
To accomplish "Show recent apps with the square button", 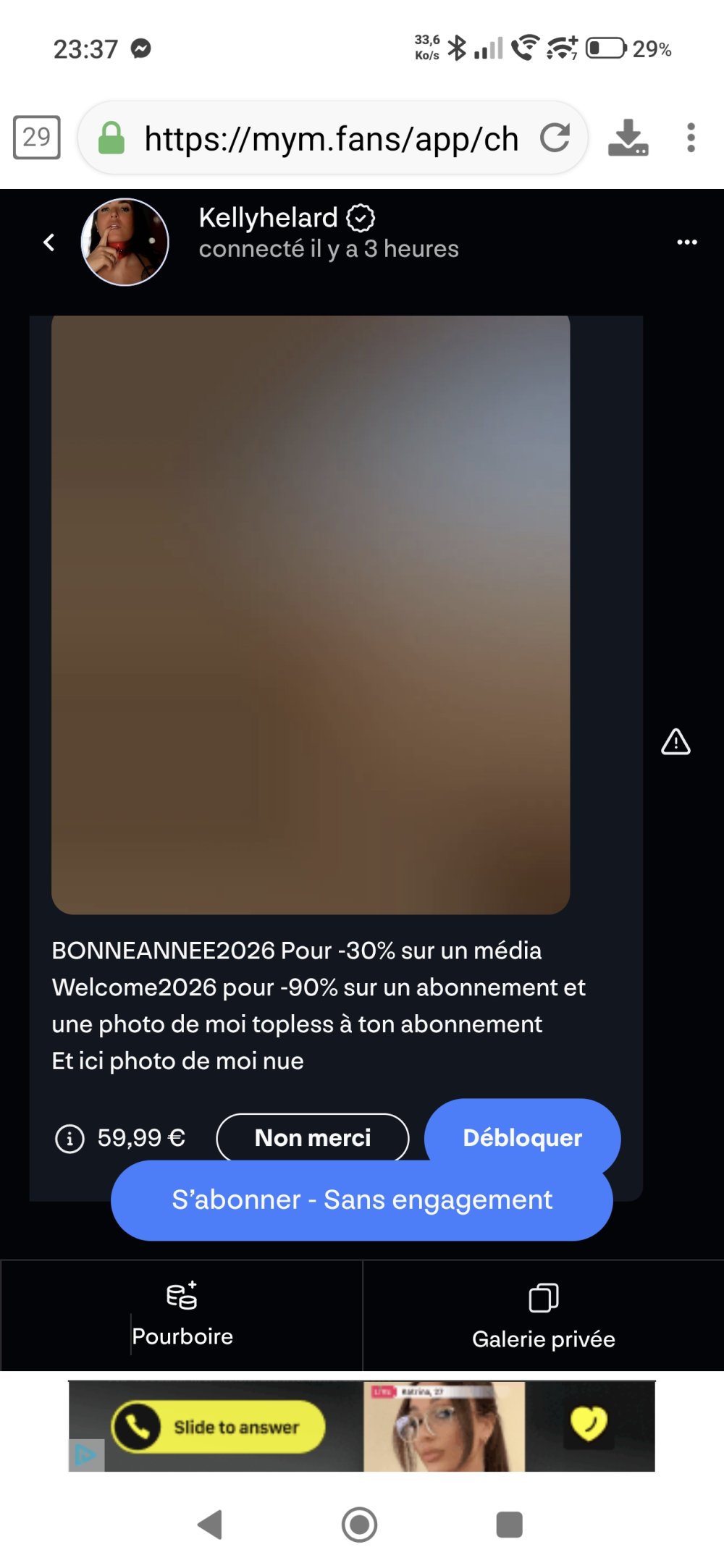I will pos(509,1525).
